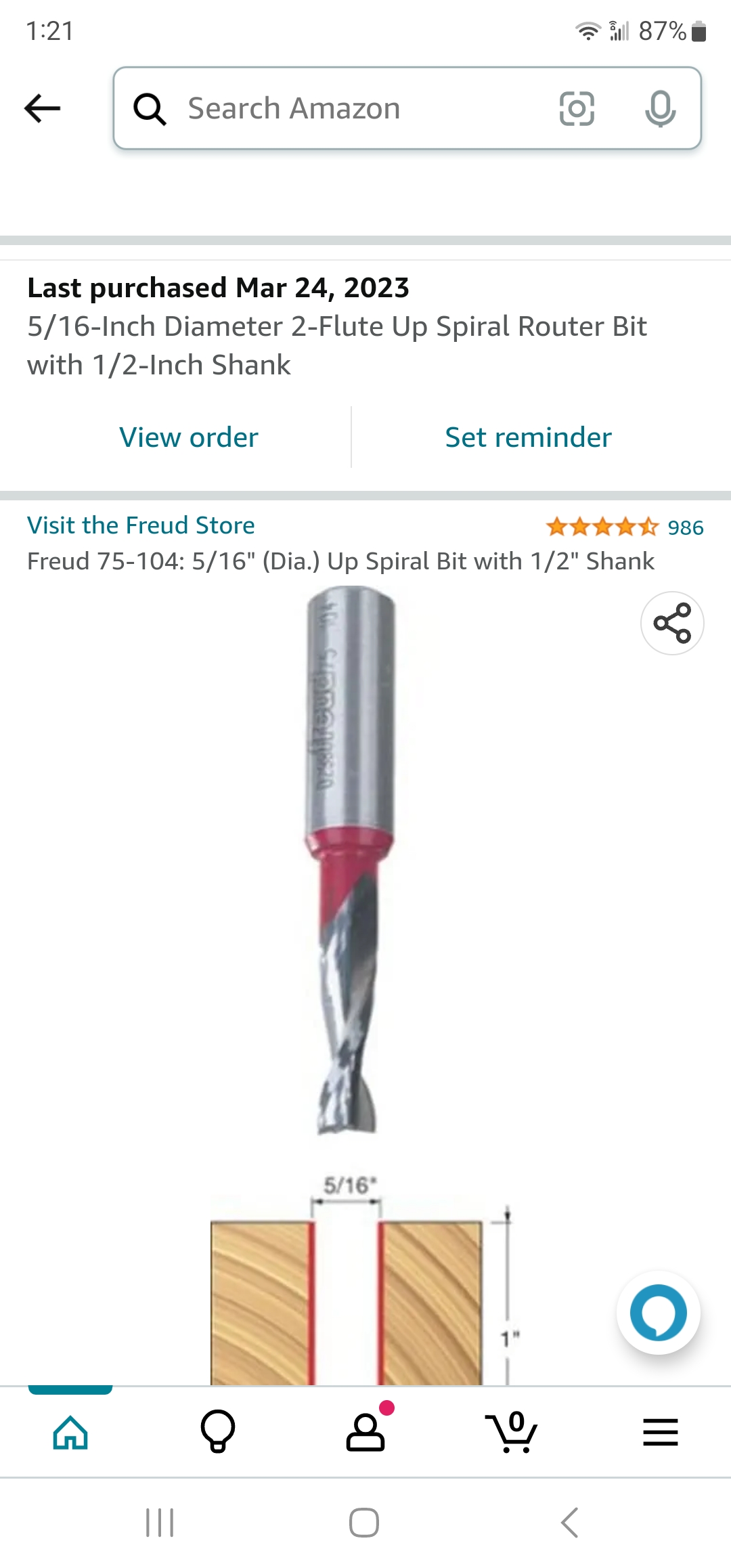Share this product
Screen dimensions: 731x1568
tap(672, 623)
